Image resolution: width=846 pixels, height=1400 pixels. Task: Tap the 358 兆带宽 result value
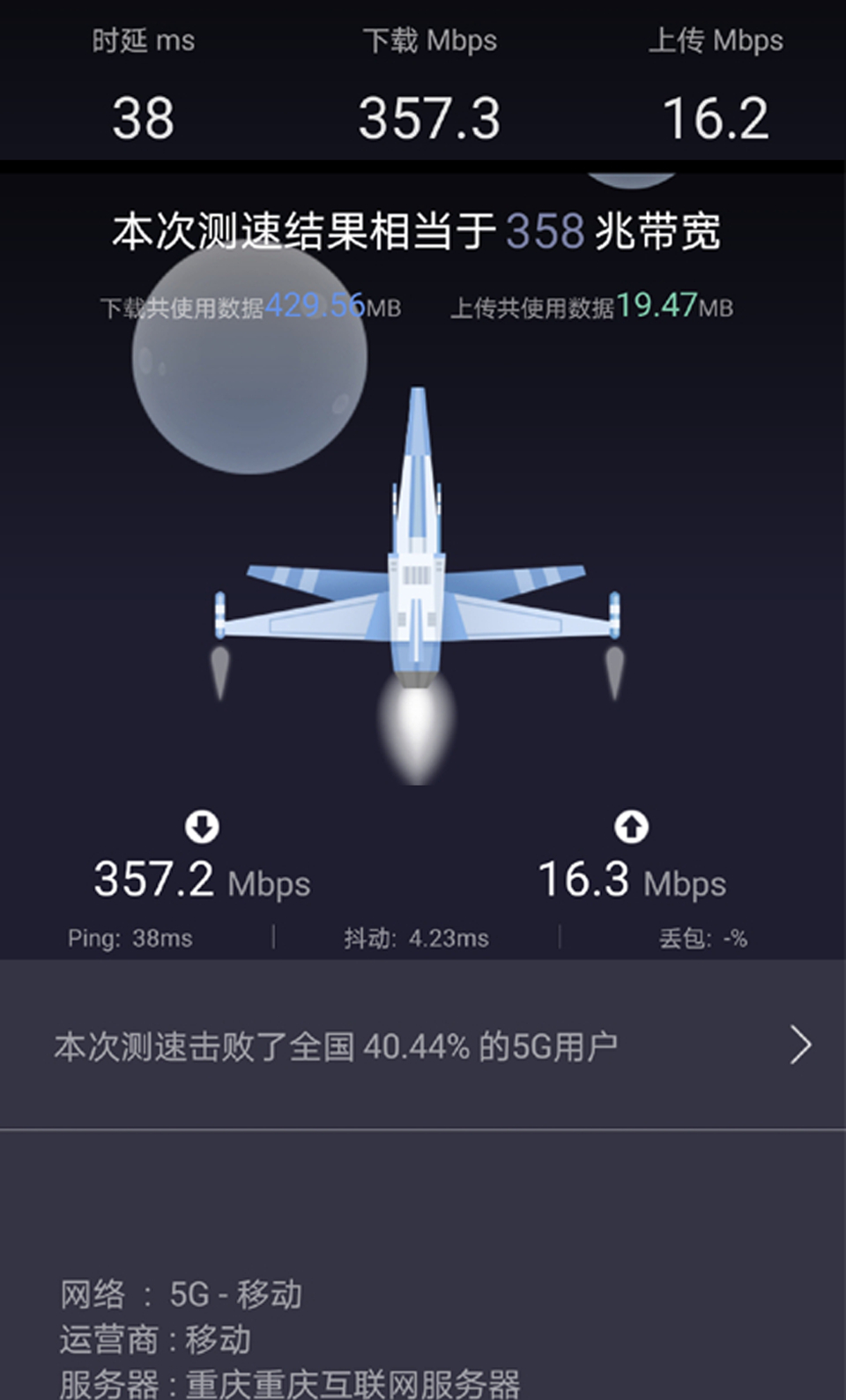pyautogui.click(x=546, y=231)
